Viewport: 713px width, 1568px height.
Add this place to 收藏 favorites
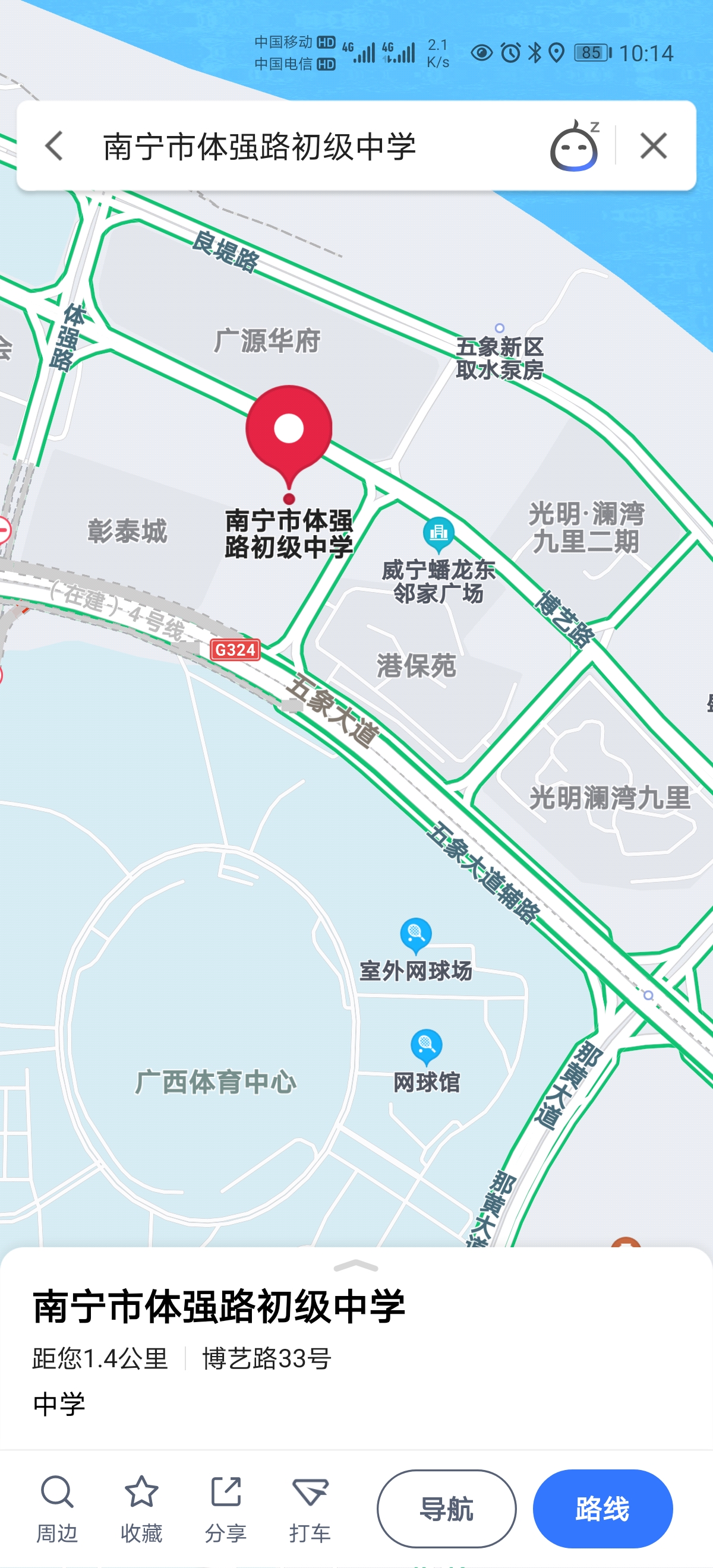coord(141,1509)
